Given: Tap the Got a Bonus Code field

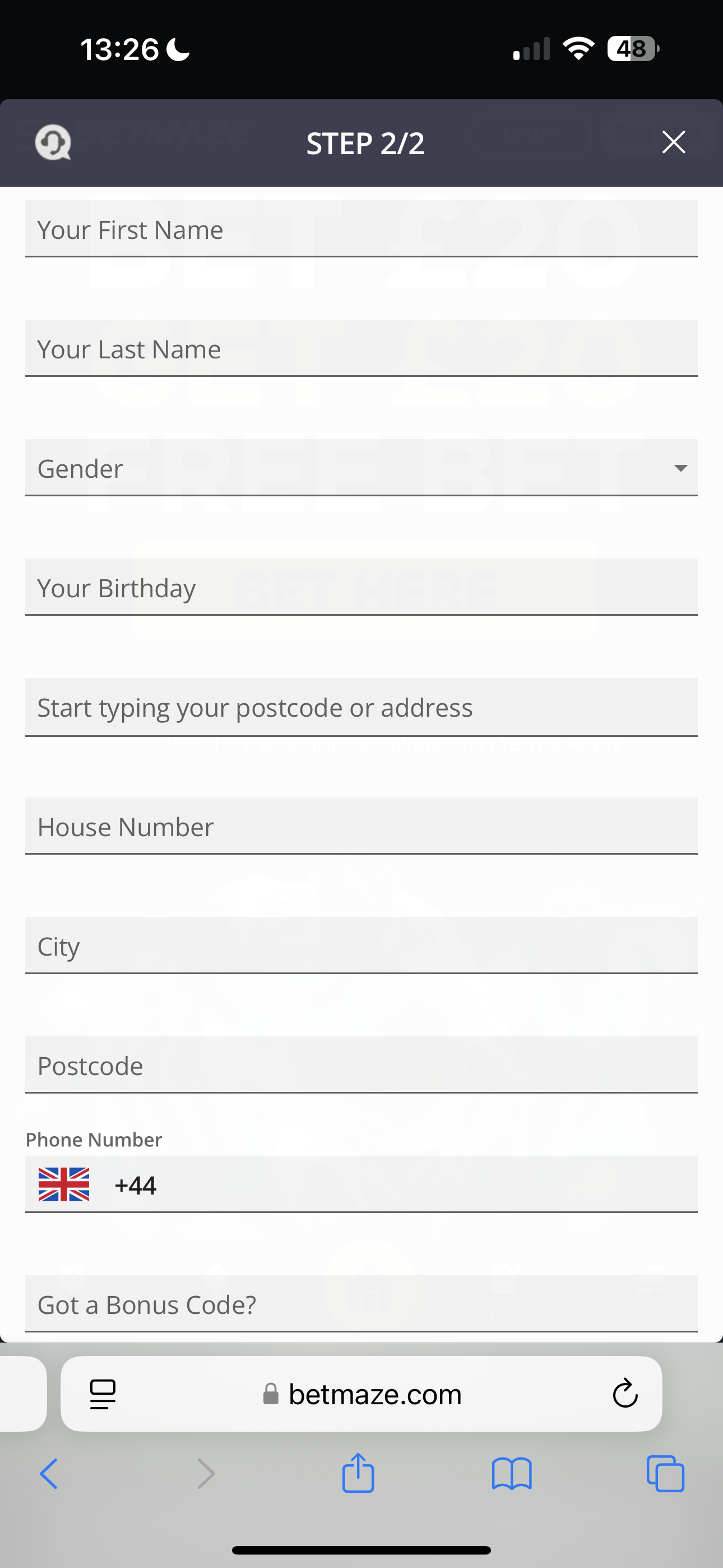Looking at the screenshot, I should pos(361,1304).
